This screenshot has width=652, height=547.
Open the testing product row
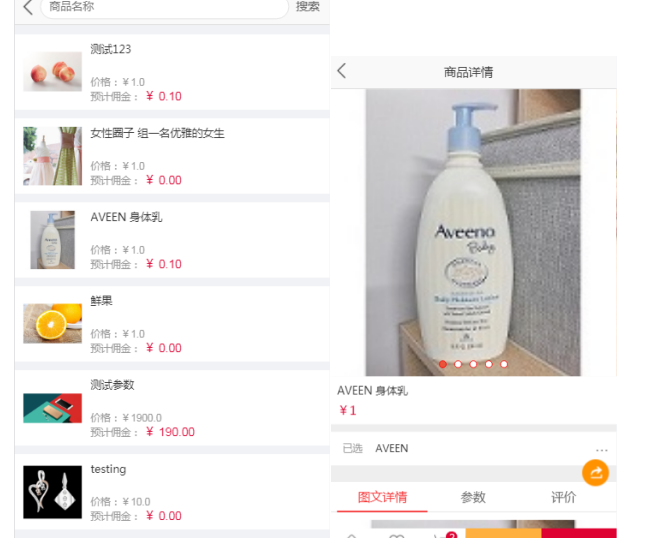[x=170, y=492]
